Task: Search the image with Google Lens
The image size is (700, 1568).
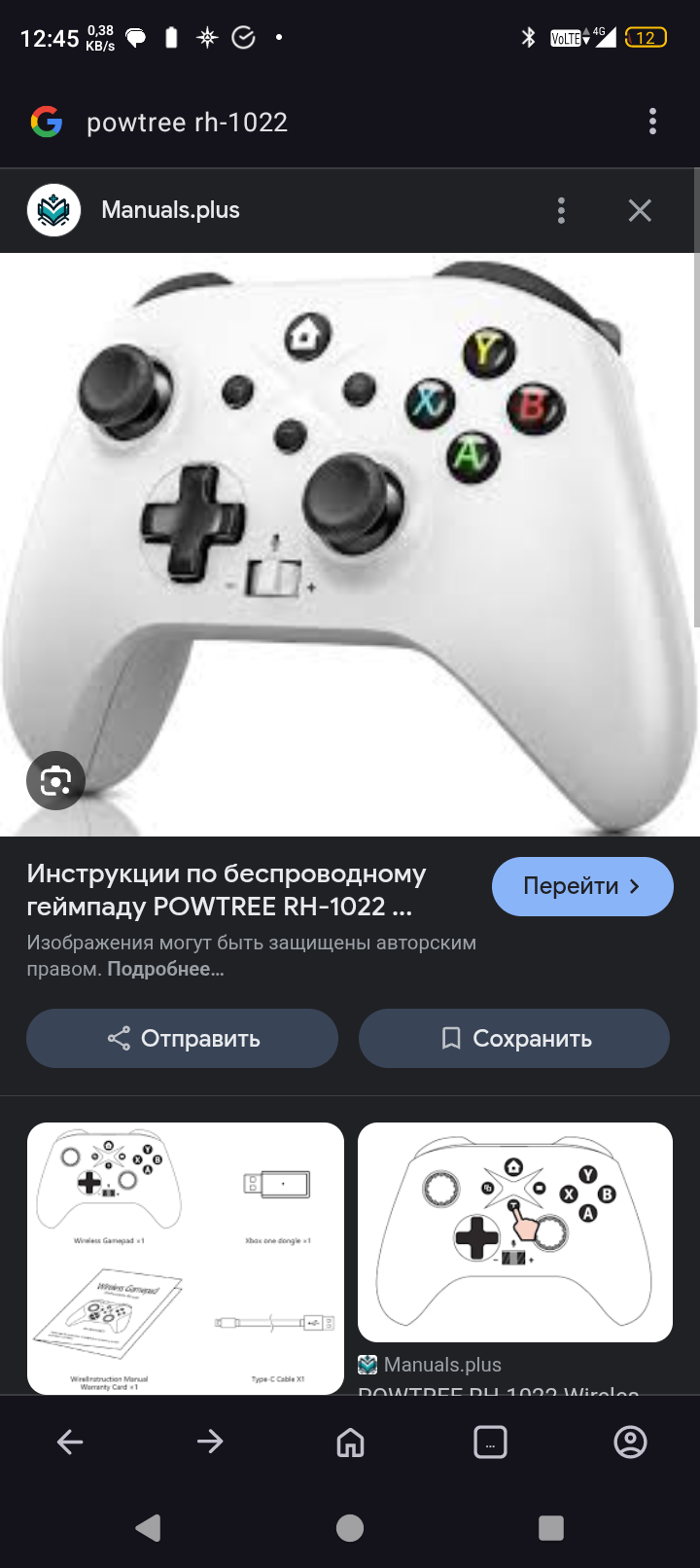Action: coord(55,780)
